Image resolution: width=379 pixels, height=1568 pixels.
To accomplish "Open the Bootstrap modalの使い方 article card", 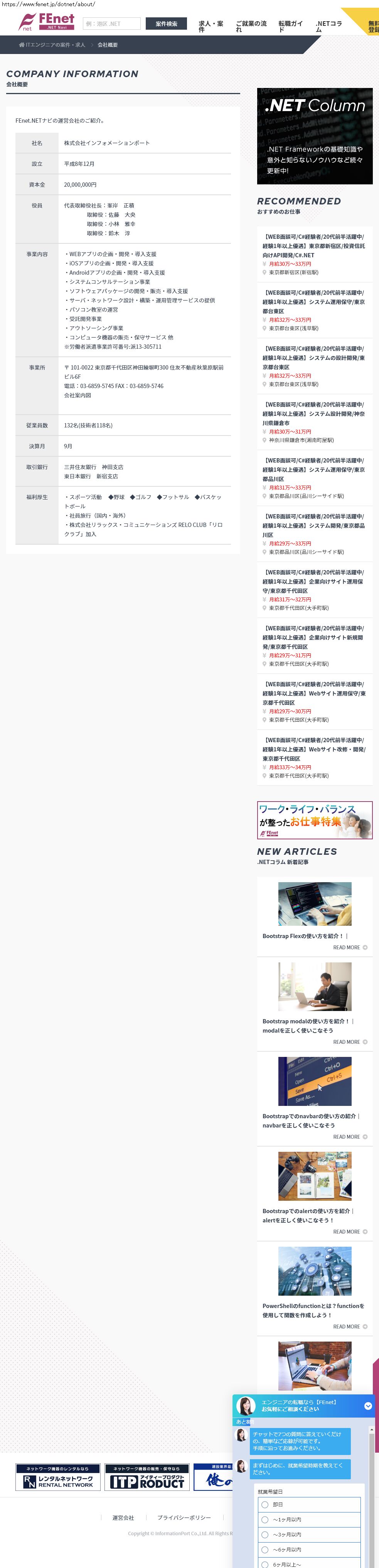I will point(315,1004).
